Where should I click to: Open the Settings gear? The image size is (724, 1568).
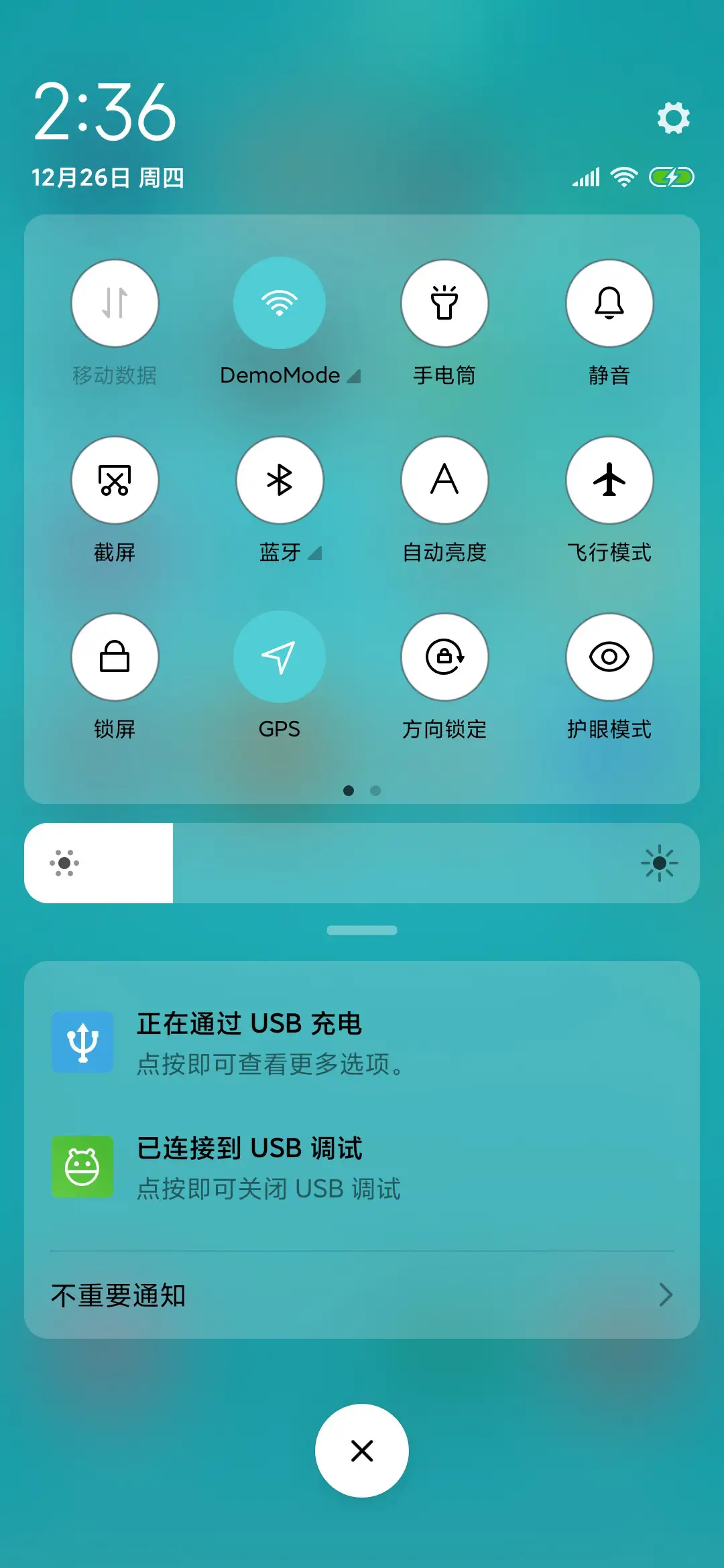pyautogui.click(x=674, y=118)
